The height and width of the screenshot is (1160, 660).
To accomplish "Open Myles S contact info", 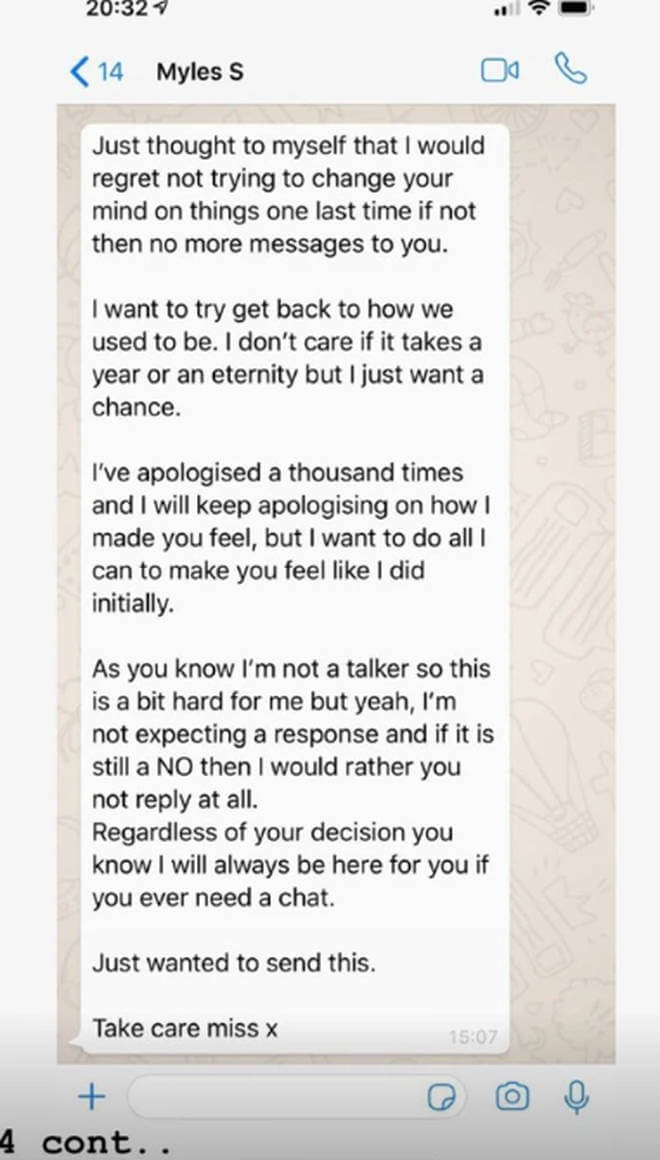I will pyautogui.click(x=200, y=72).
